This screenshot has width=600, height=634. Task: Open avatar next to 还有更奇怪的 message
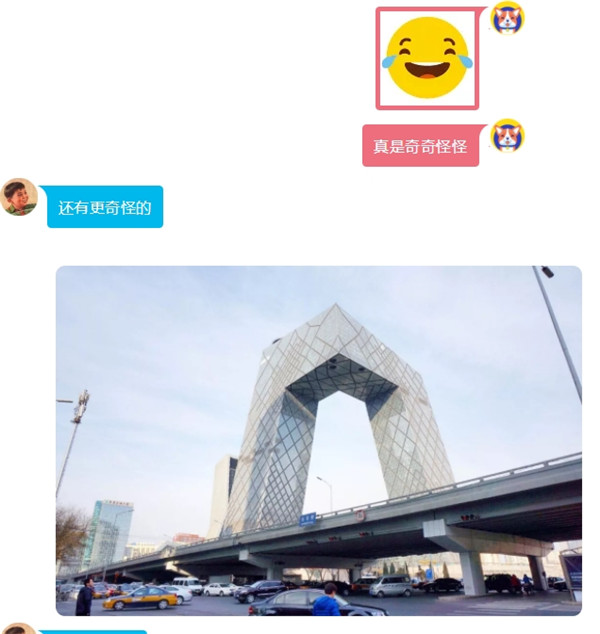click(x=19, y=197)
